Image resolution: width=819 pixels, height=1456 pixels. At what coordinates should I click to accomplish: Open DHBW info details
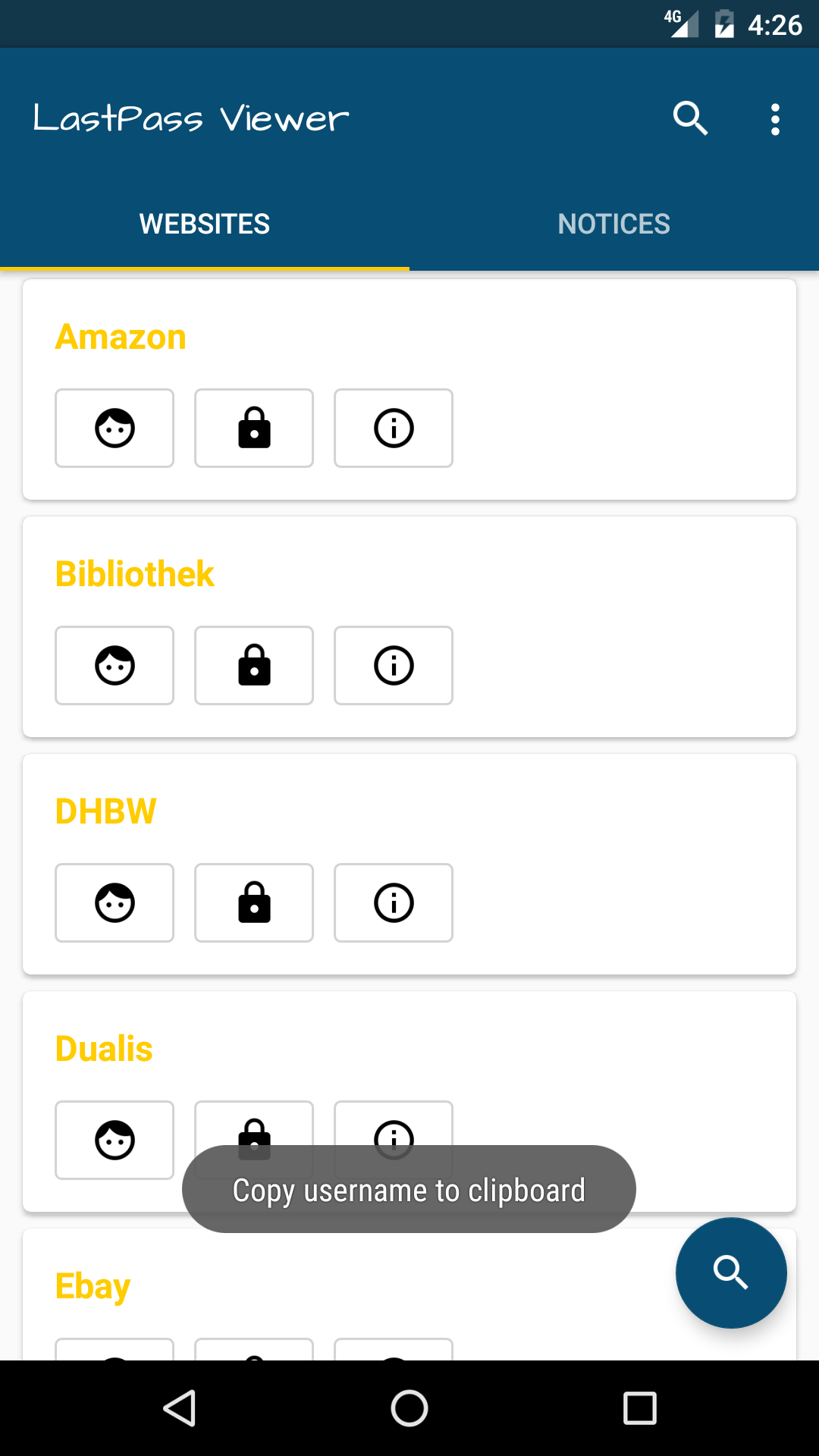pos(394,903)
